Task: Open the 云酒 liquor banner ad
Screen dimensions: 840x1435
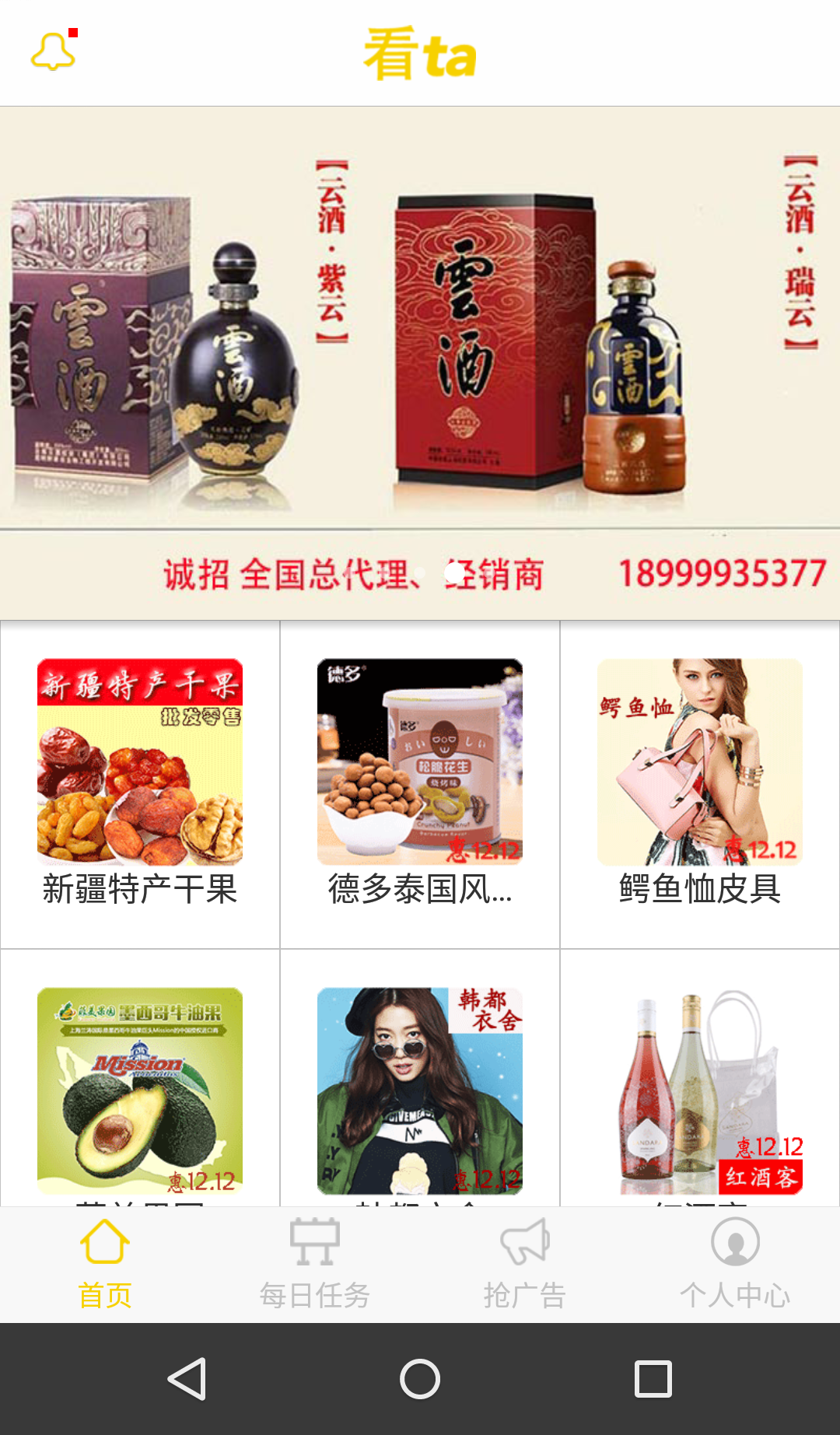Action: (420, 362)
